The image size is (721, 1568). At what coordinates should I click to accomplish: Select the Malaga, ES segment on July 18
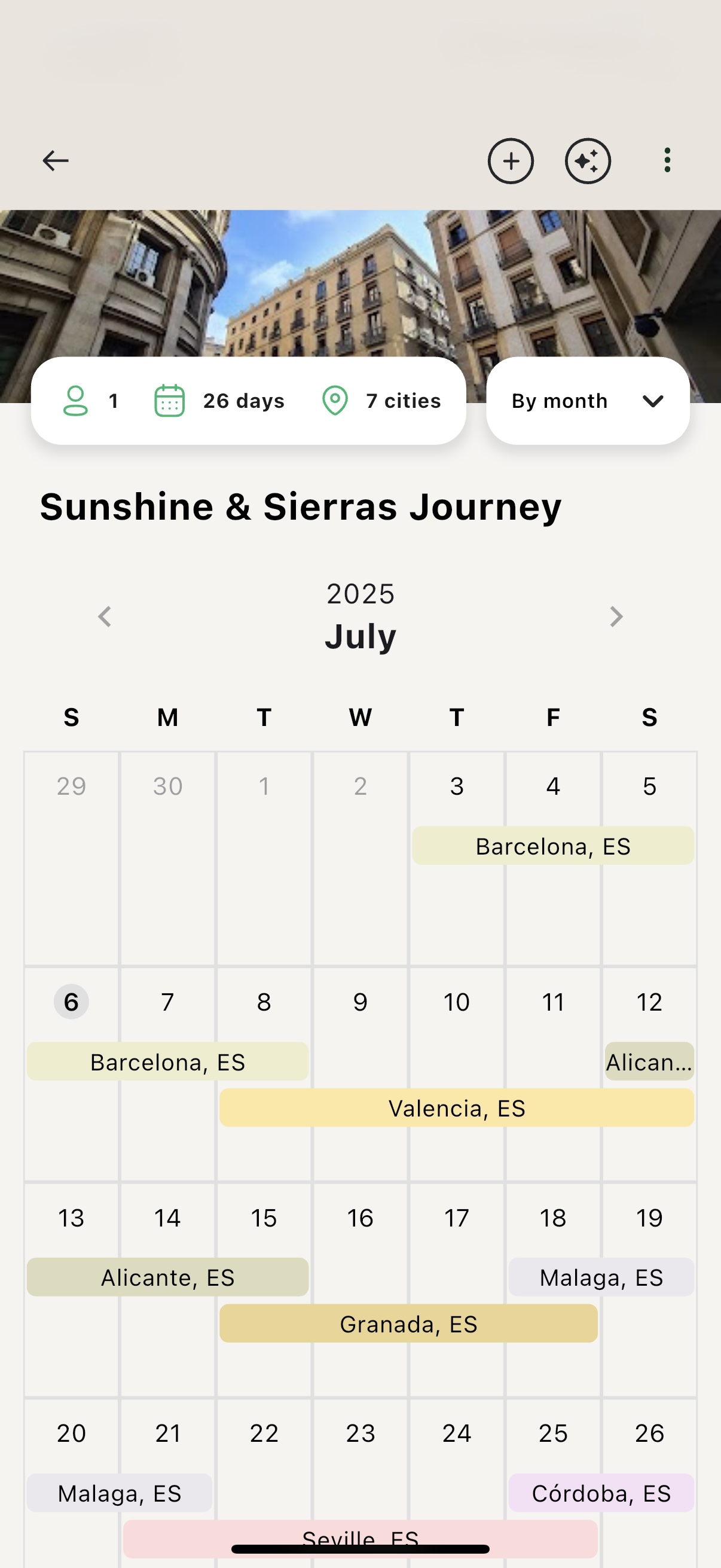(x=601, y=1277)
